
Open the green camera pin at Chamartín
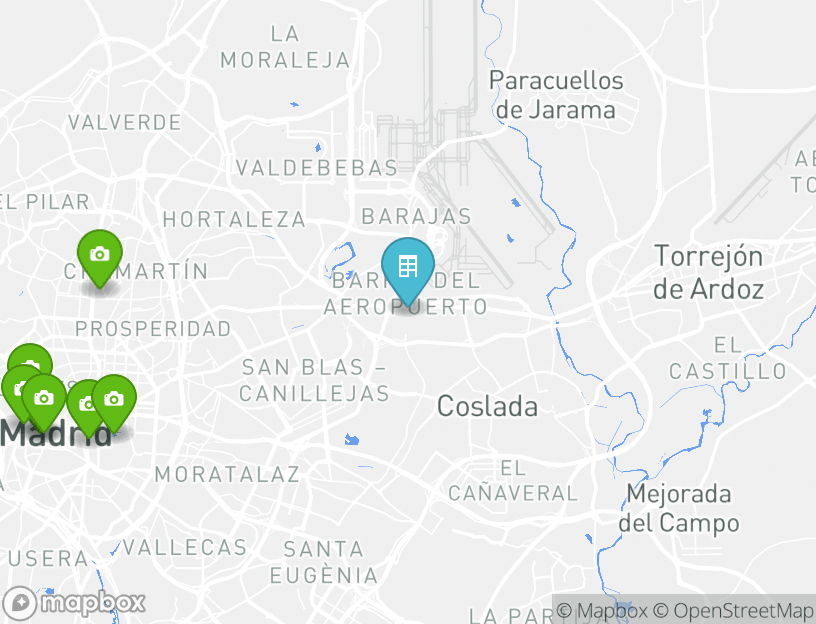(x=99, y=255)
